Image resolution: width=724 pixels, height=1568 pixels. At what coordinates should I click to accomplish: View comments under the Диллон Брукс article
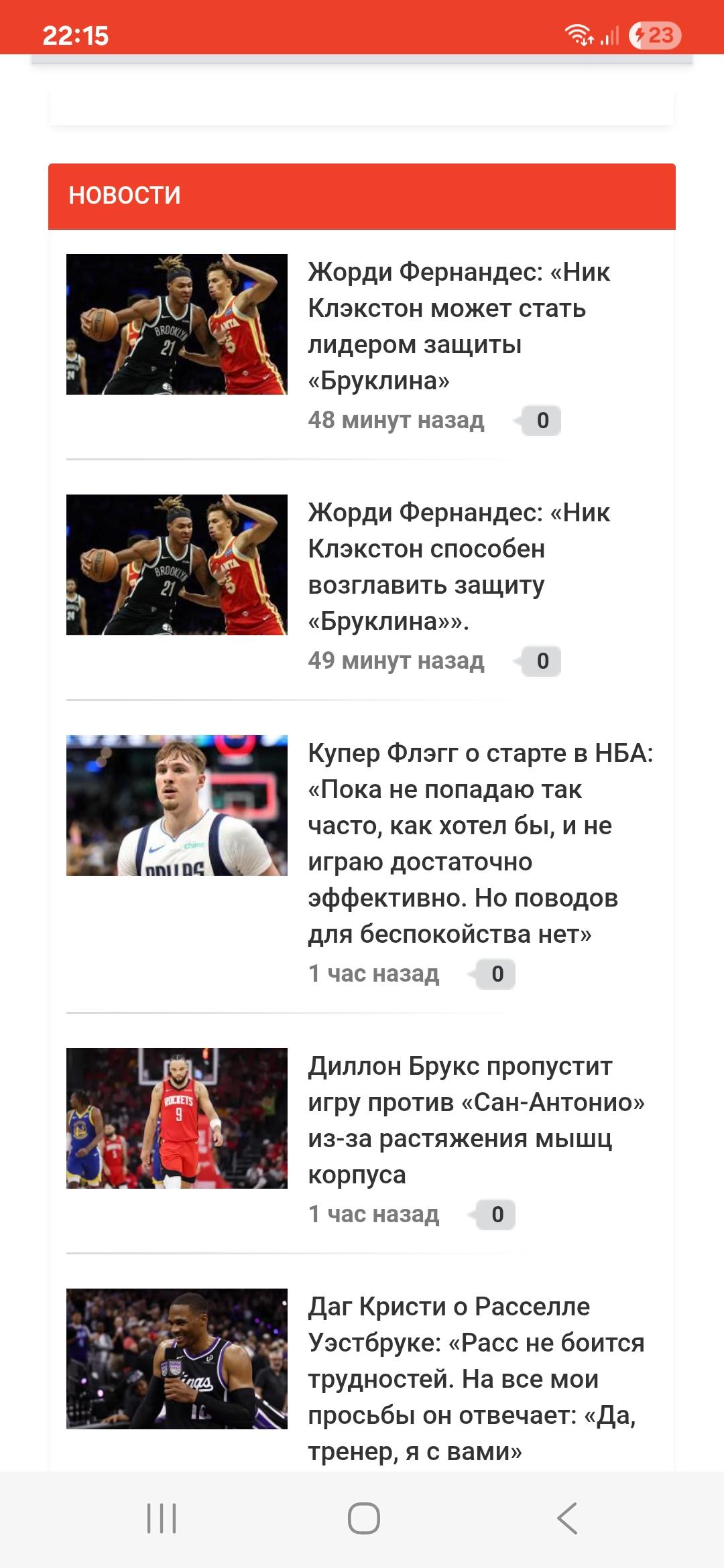click(x=496, y=1215)
